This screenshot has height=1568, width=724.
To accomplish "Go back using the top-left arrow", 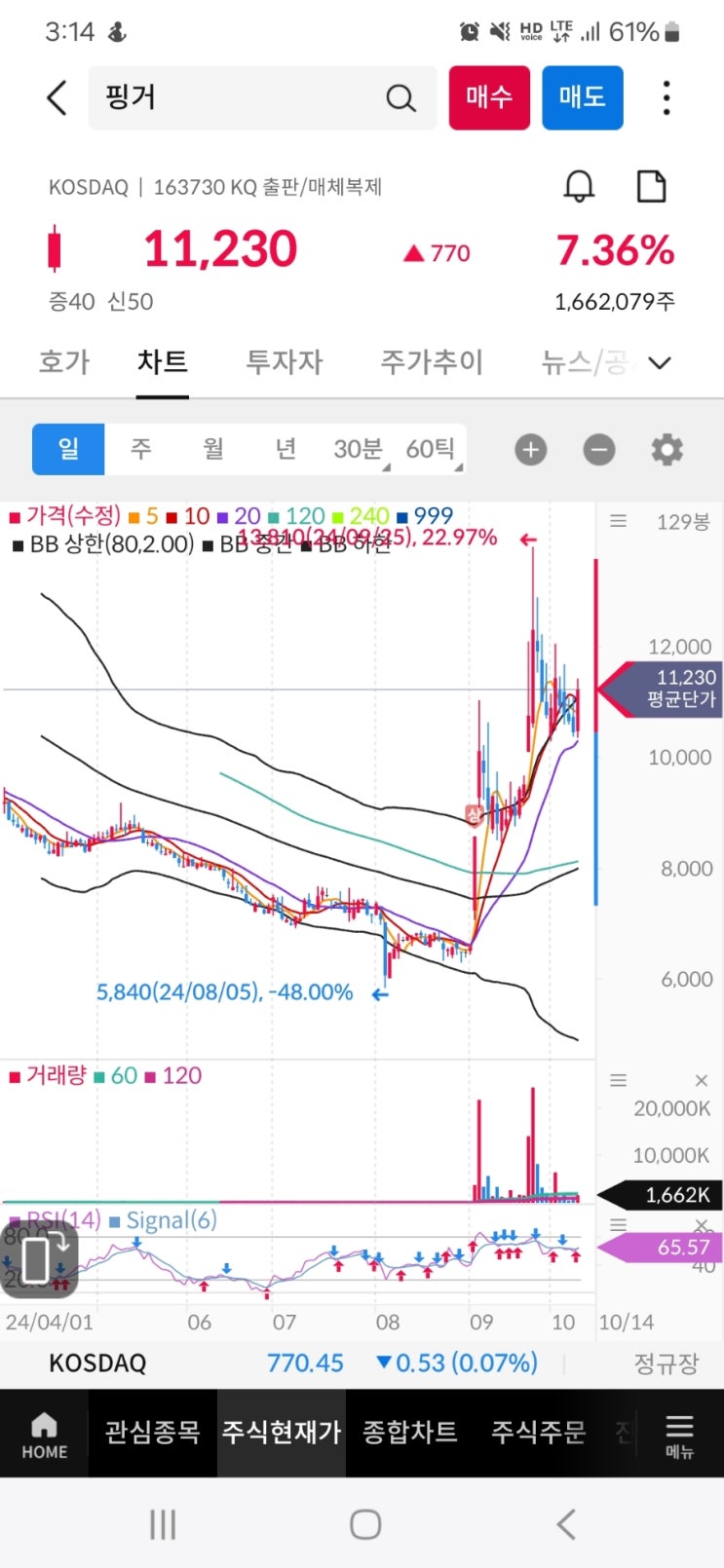I will 57,97.
